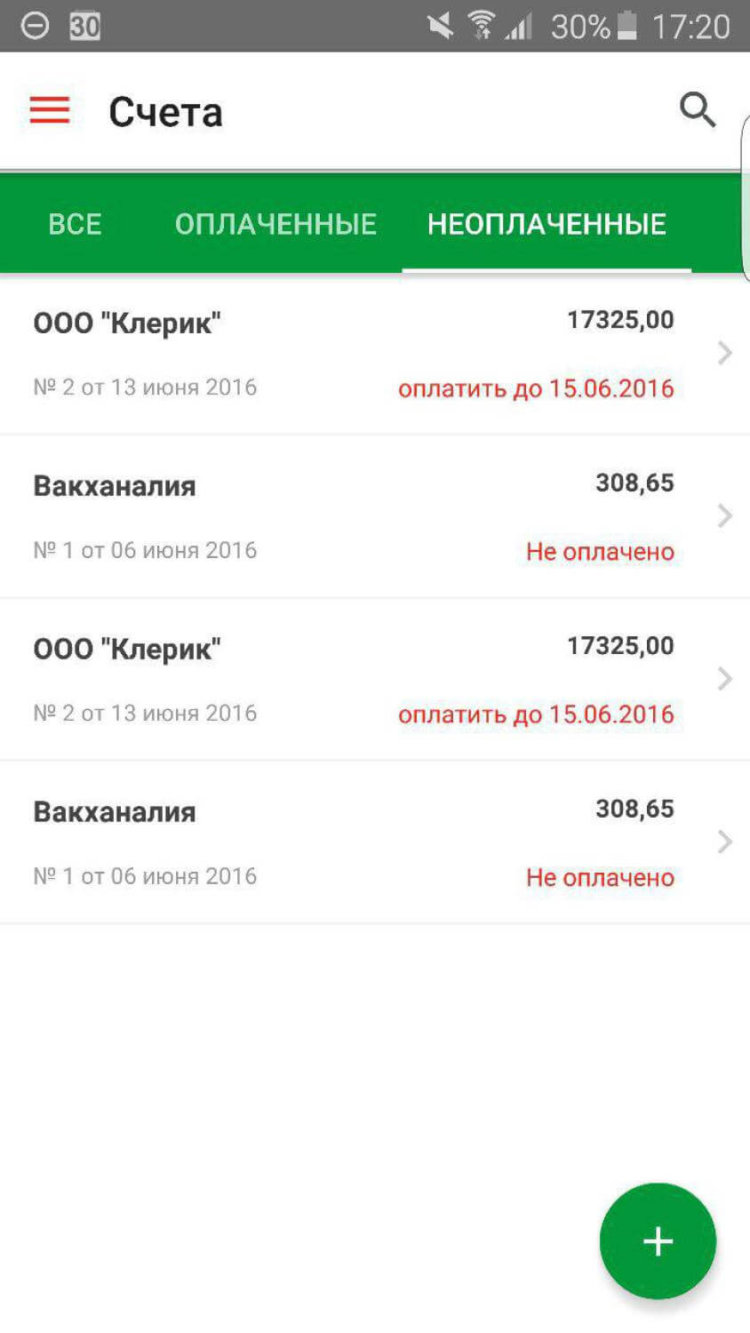Click the Счета title in the header
Screen dimensions: 750x1333
(x=166, y=111)
